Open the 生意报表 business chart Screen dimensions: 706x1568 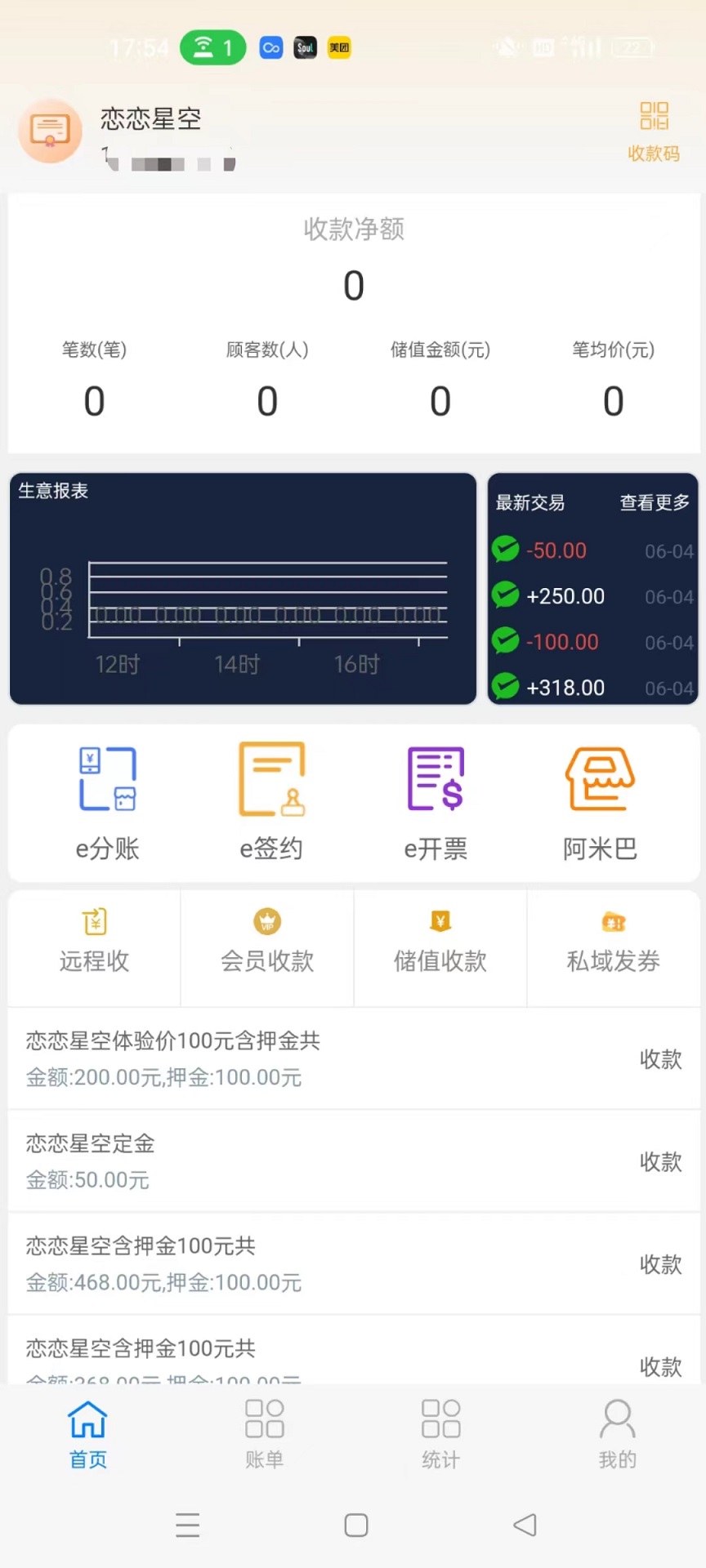coord(243,589)
